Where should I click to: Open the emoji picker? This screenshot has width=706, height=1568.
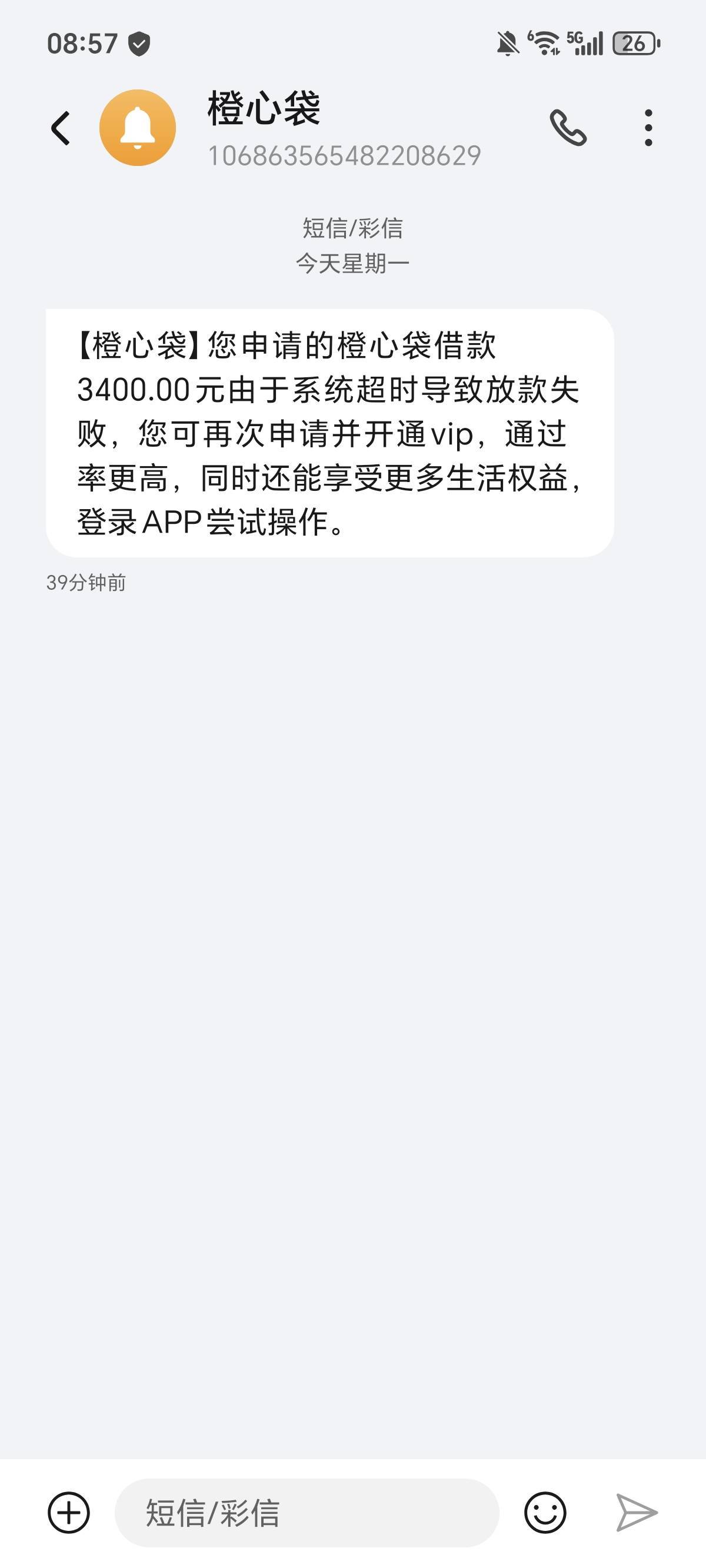pyautogui.click(x=545, y=1512)
